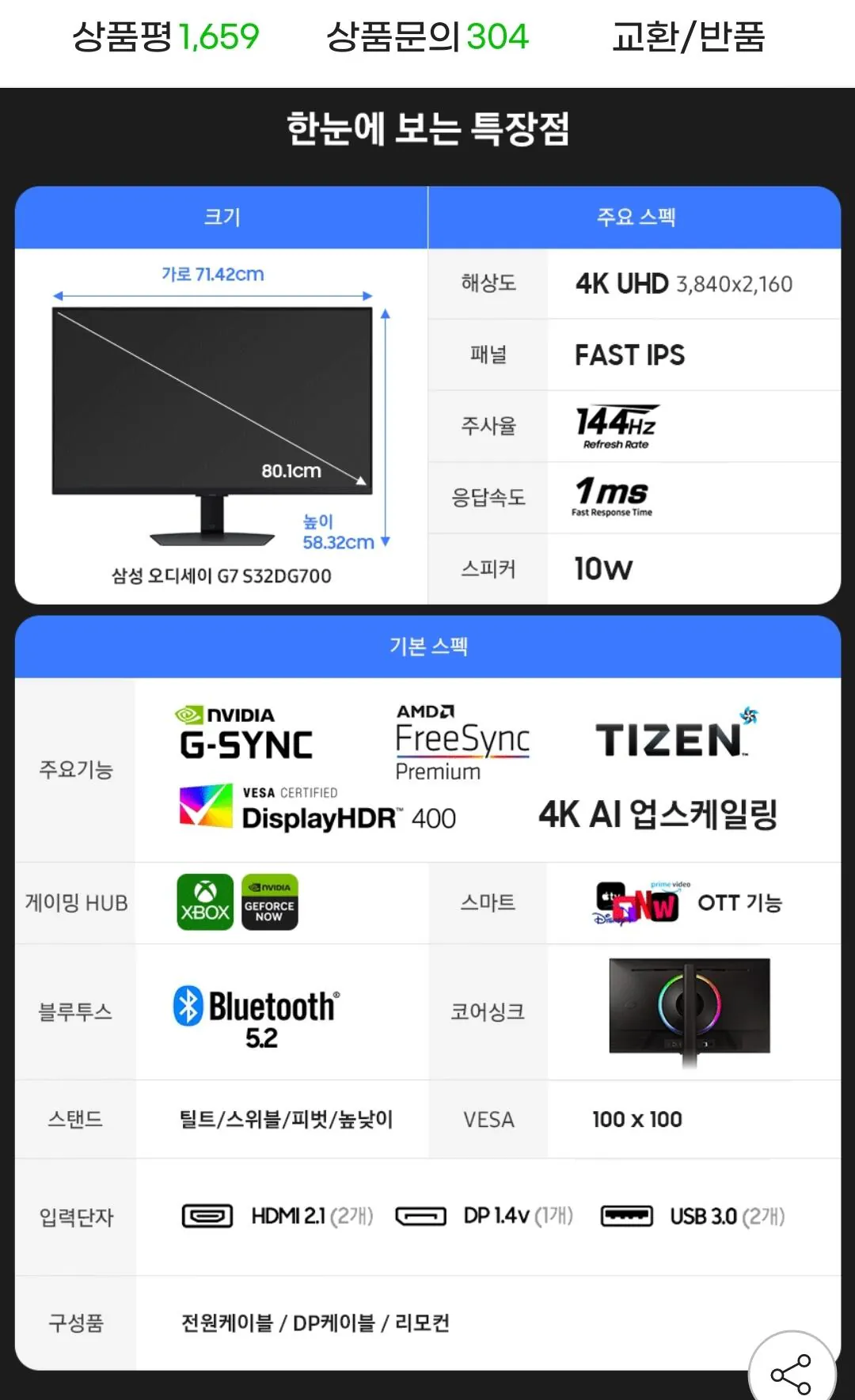The height and width of the screenshot is (1400, 855).
Task: Select the Xbox icon in 게이밍 HUB
Action: 204,903
